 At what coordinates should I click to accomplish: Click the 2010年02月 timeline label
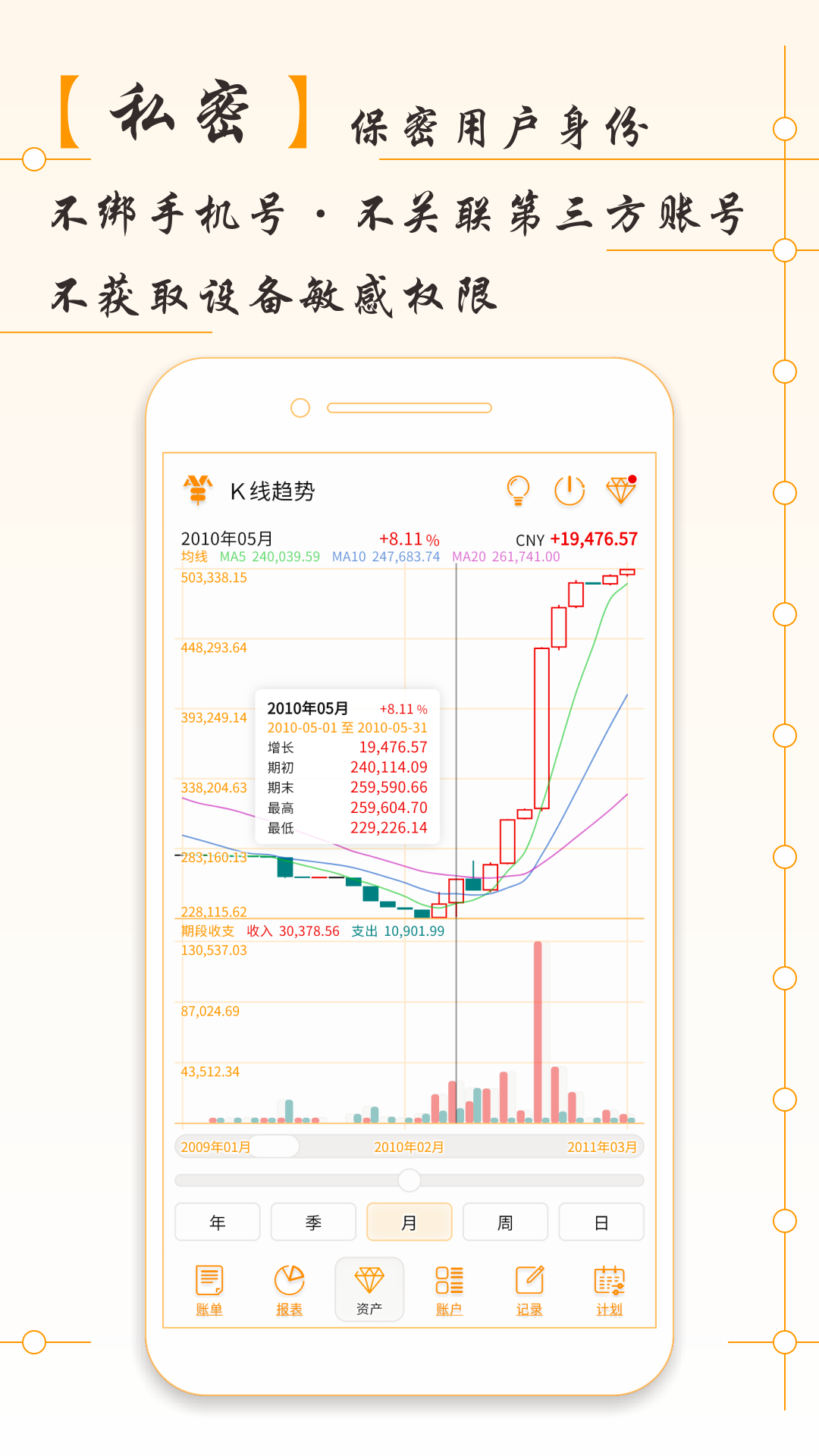[409, 1147]
